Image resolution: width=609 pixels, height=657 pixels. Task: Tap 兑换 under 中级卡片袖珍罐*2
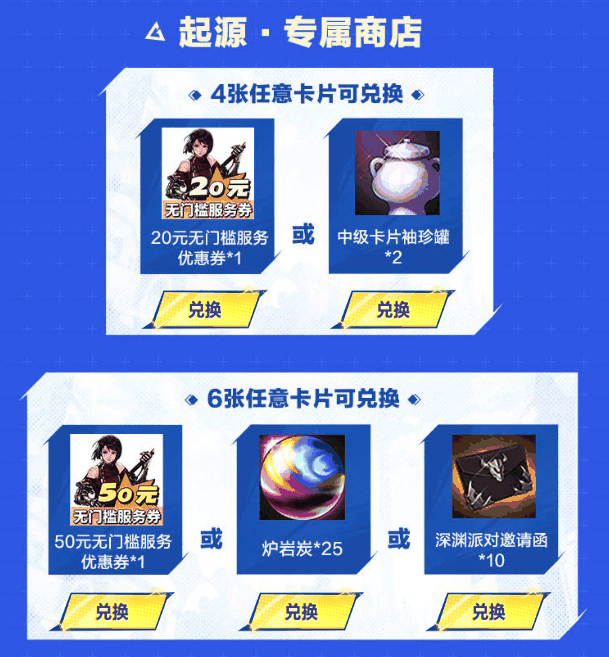pyautogui.click(x=393, y=309)
